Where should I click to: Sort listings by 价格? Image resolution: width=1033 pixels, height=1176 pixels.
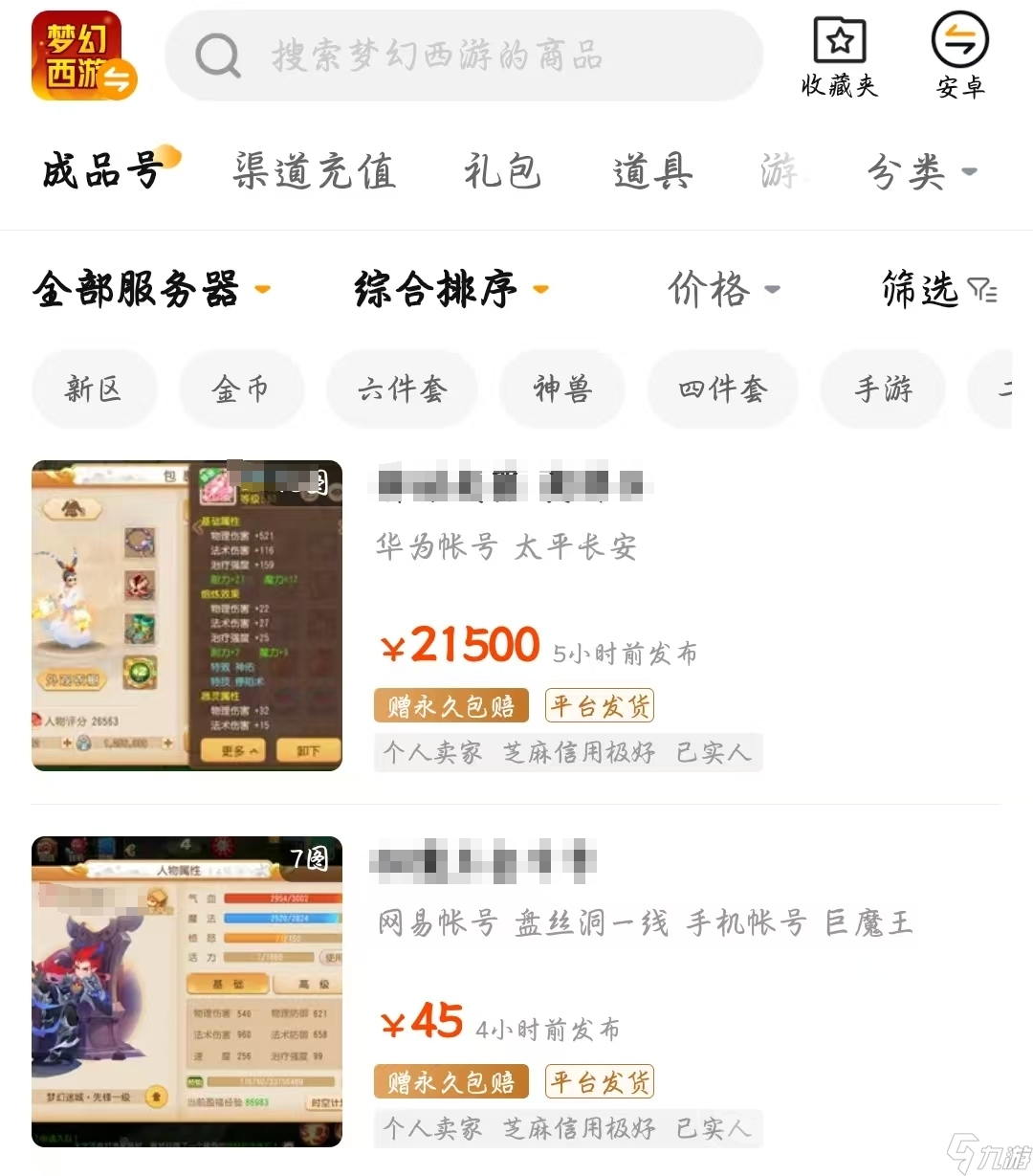pos(723,289)
